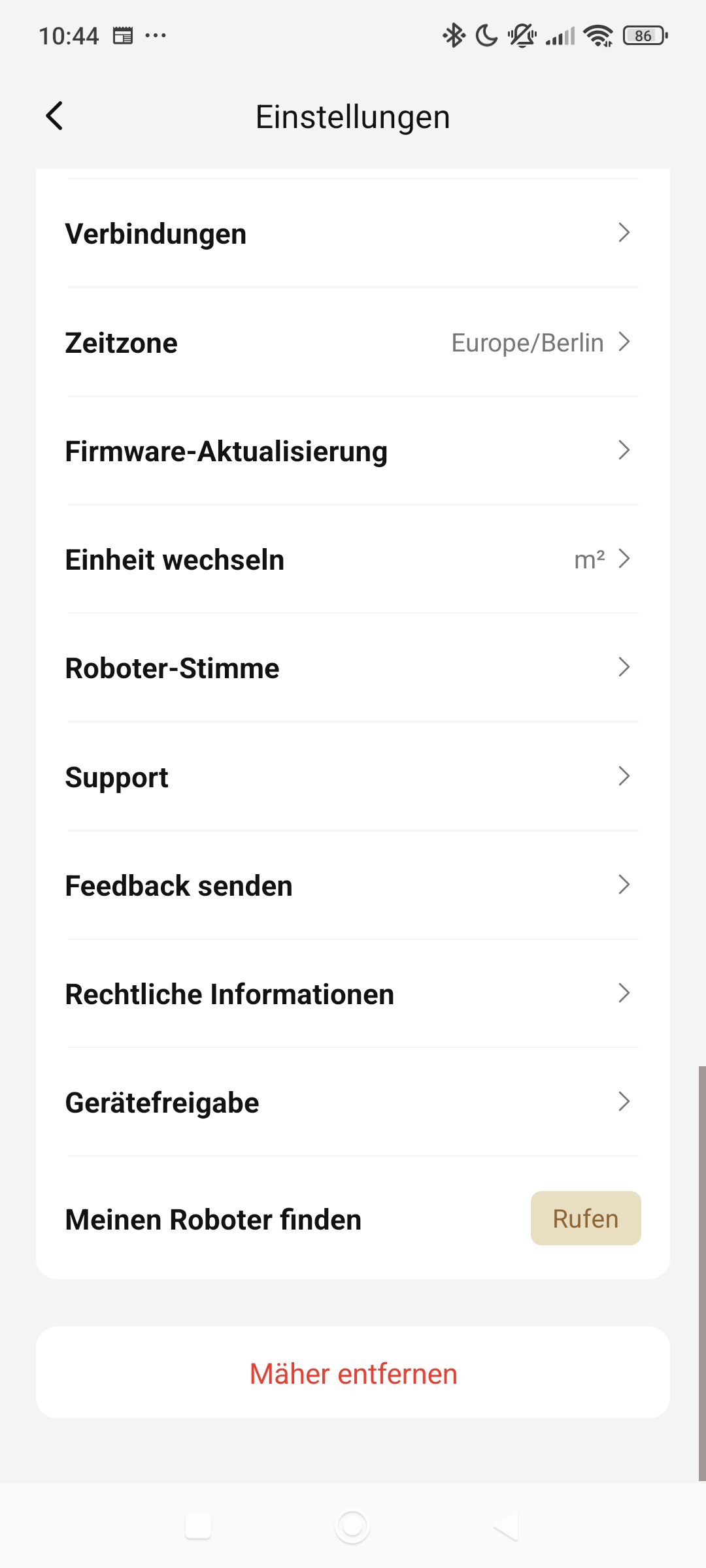Open the Support page
This screenshot has width=706, height=1568.
tap(353, 777)
